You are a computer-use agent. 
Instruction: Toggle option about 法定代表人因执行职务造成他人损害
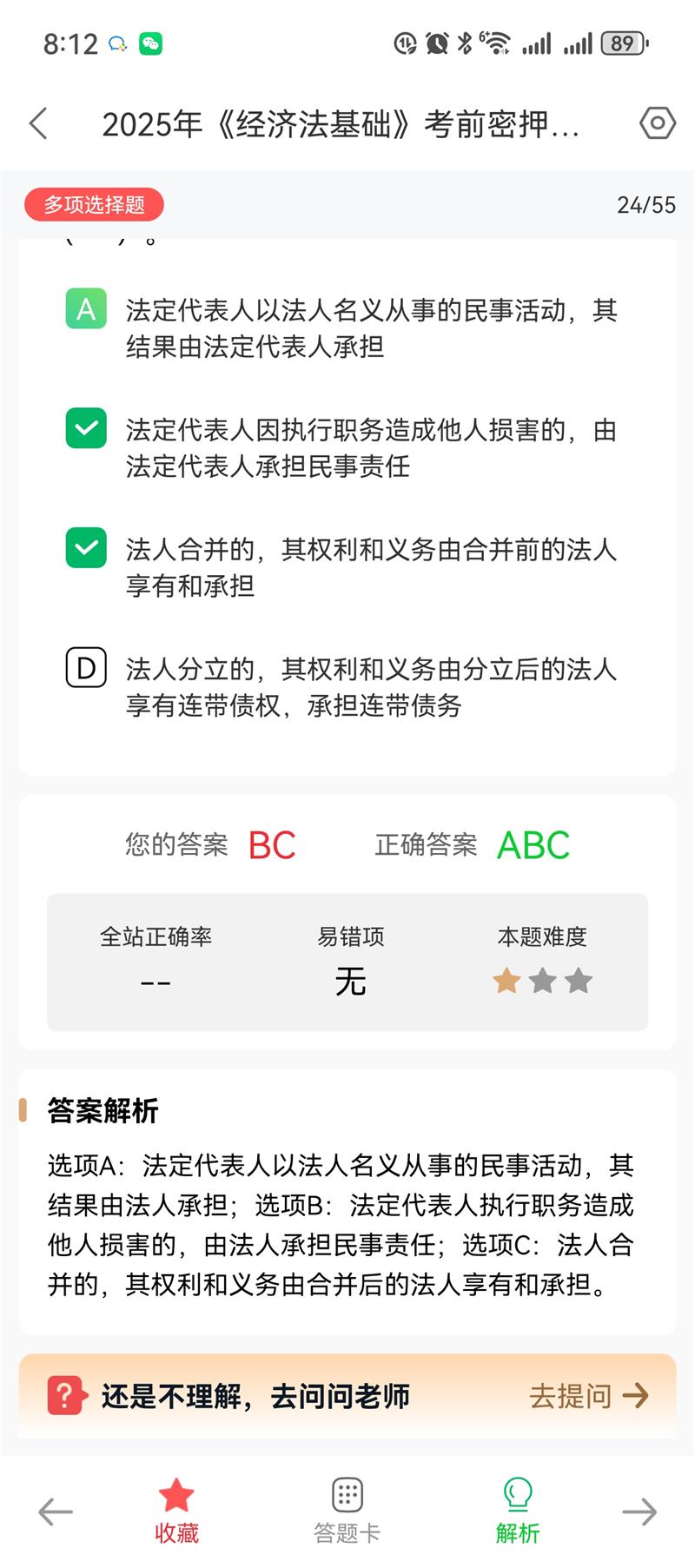86,428
